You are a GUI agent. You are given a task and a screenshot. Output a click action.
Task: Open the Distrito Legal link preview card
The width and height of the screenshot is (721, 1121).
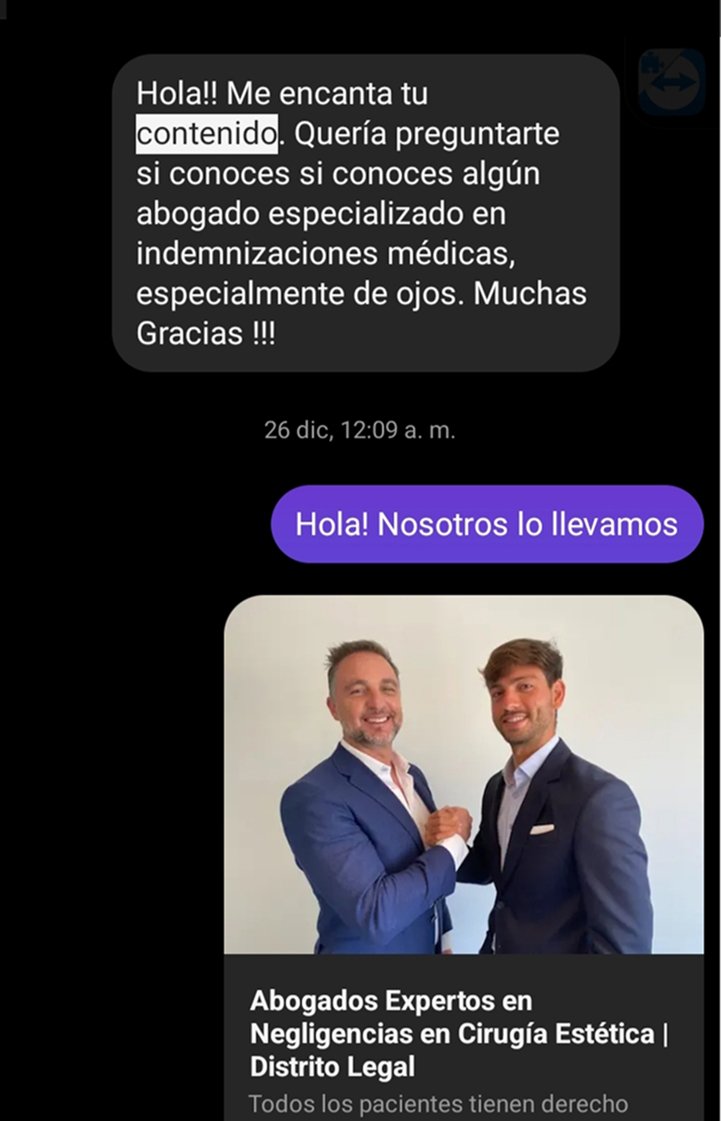462,1033
